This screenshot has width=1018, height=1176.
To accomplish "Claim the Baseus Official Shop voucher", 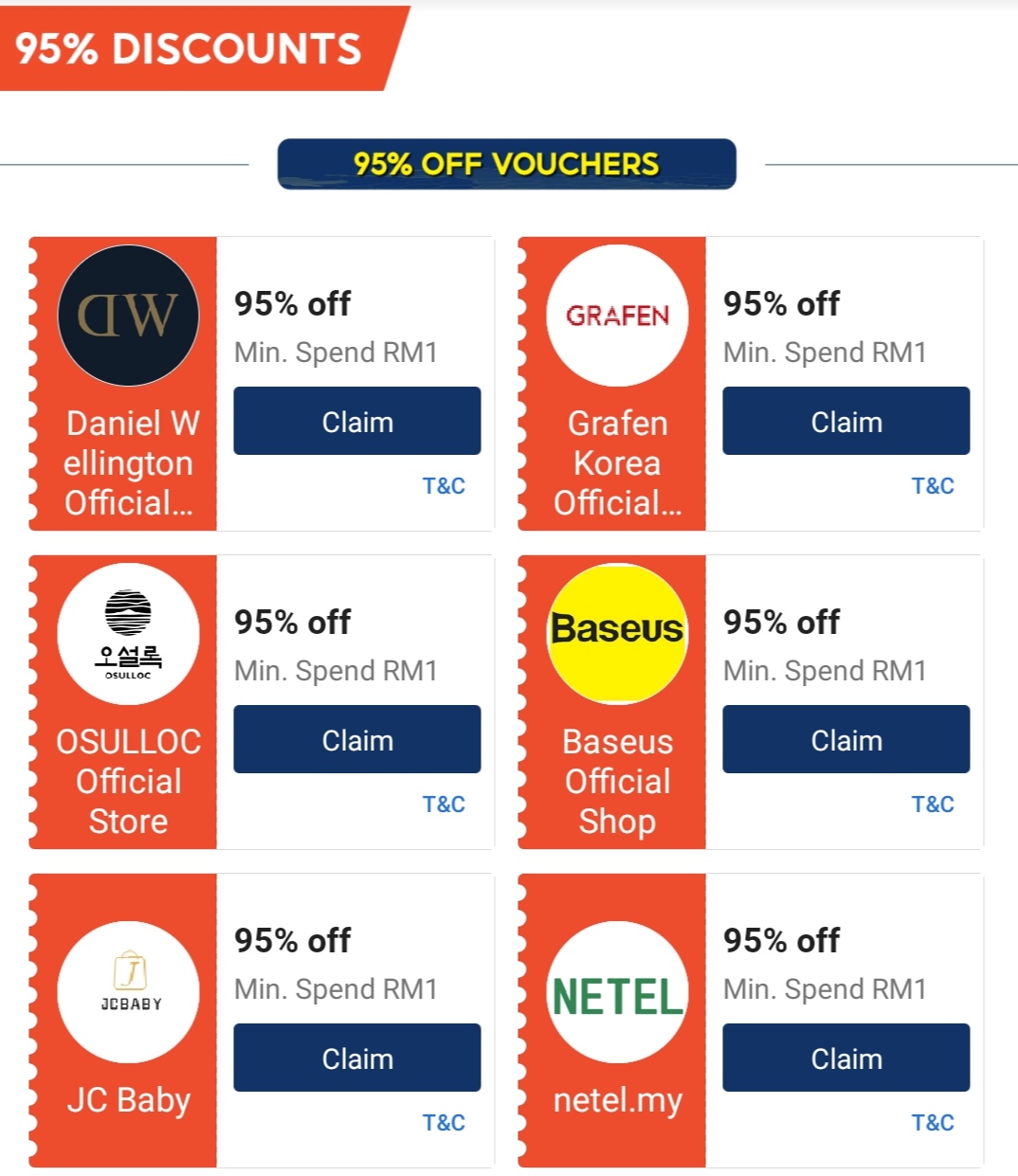I will [845, 739].
